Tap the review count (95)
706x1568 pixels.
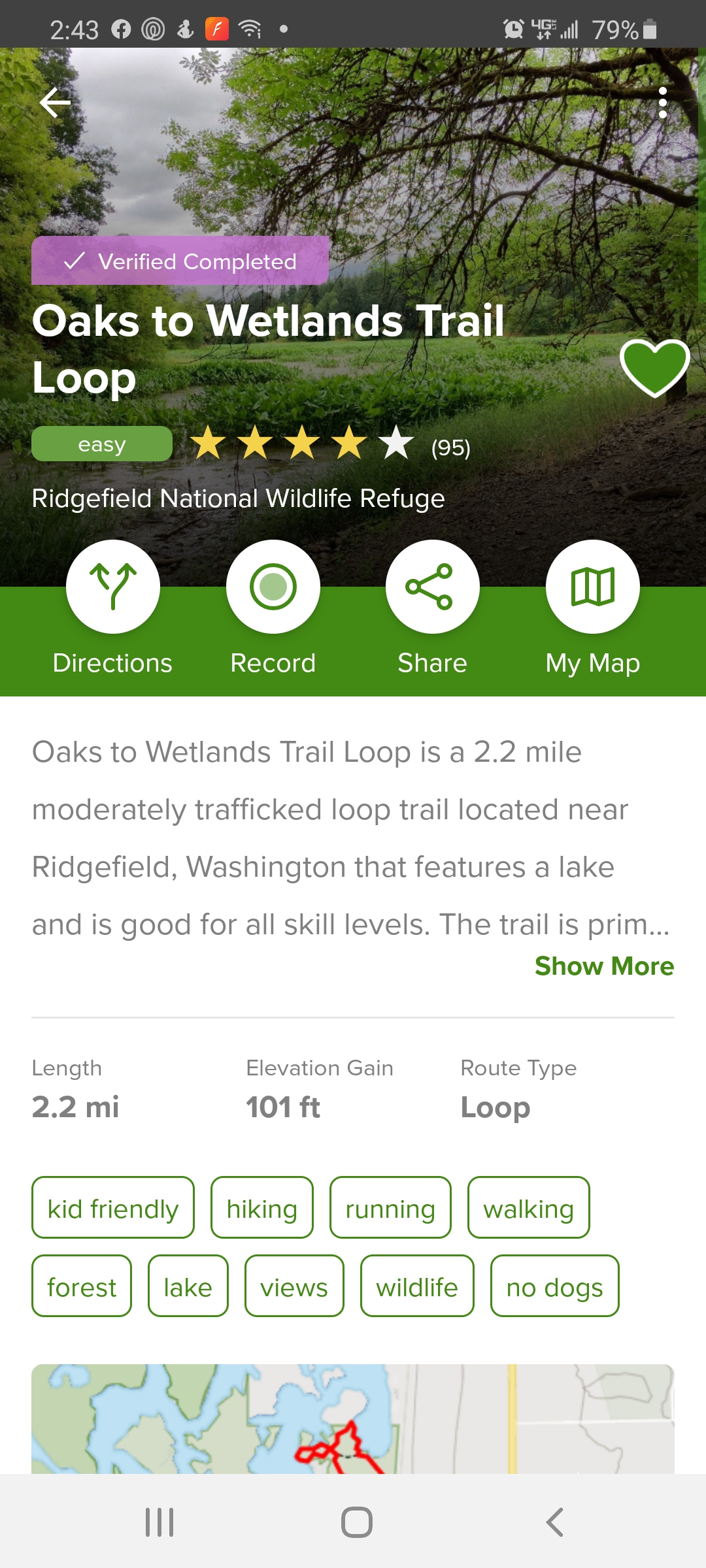tap(450, 448)
